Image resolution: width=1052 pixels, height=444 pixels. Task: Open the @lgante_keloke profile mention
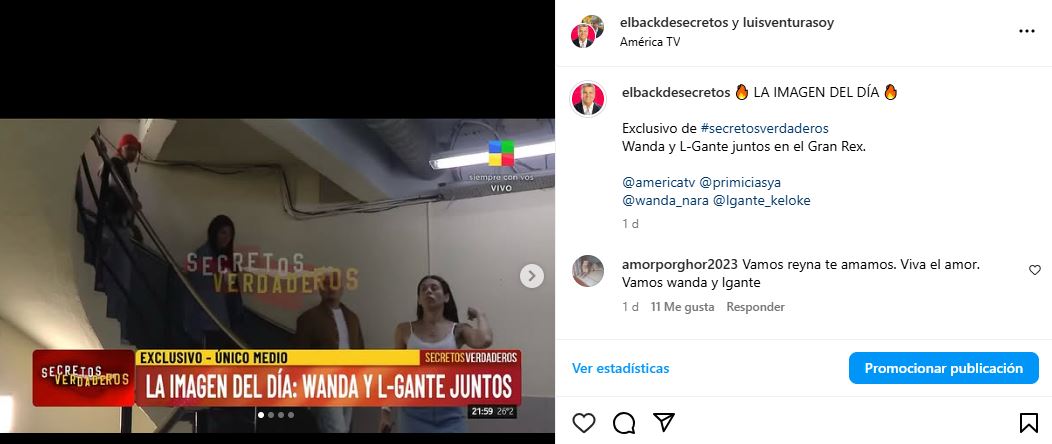pos(761,200)
